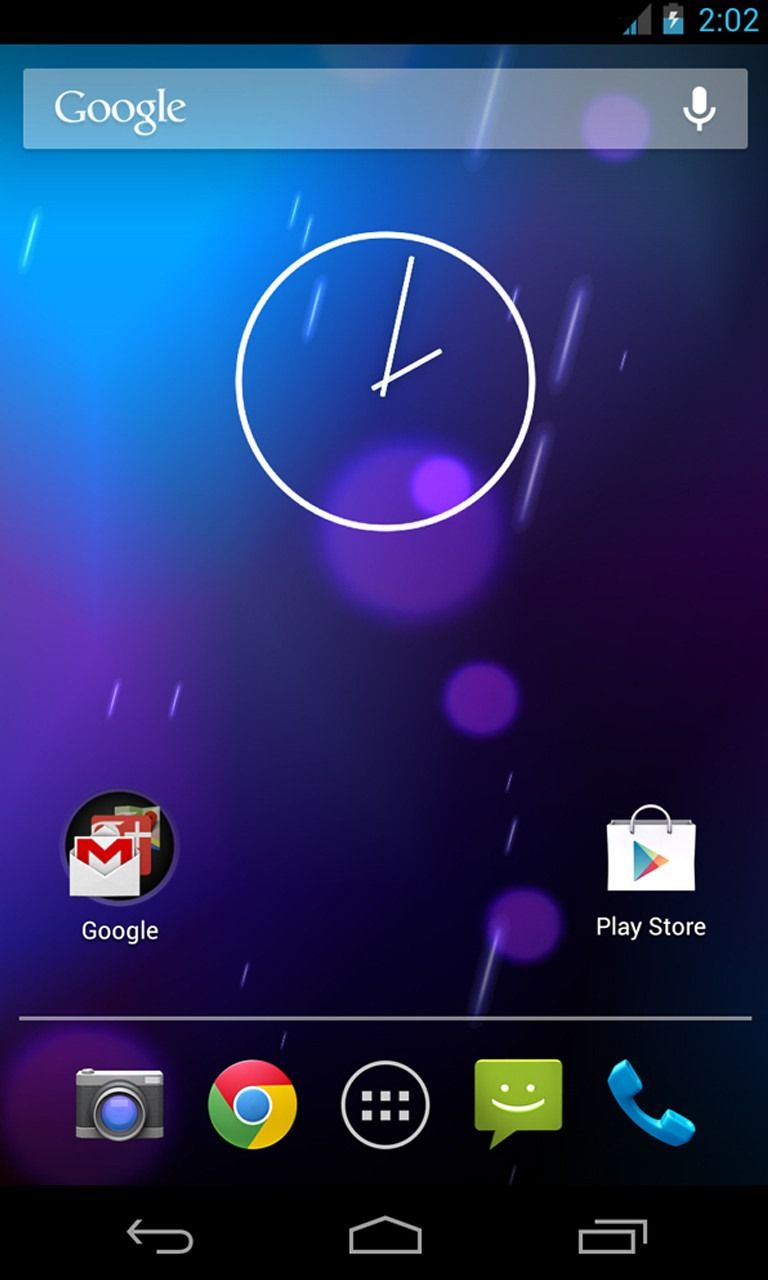Launch the Phone dialer
The image size is (768, 1280).
(x=650, y=1105)
